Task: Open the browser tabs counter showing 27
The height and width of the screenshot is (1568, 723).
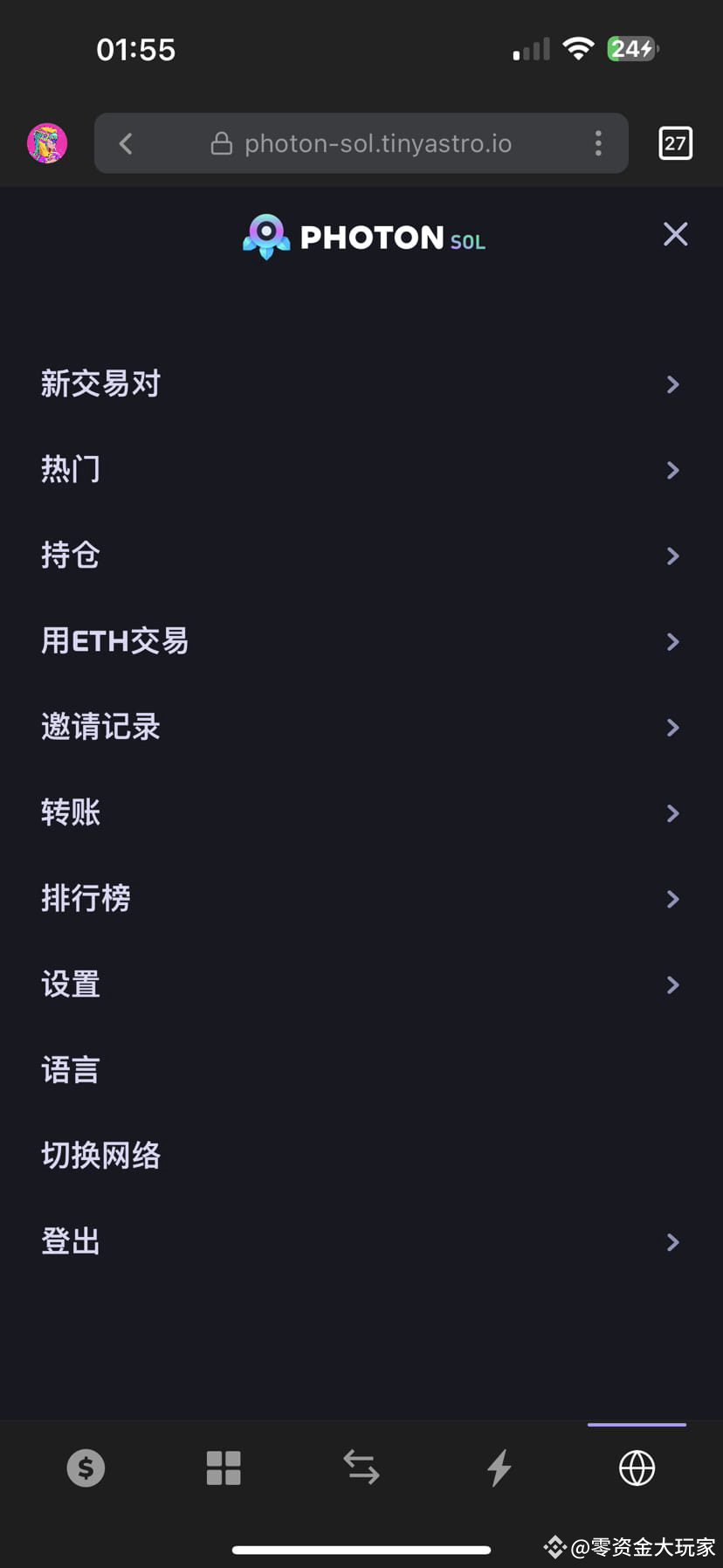Action: pyautogui.click(x=675, y=142)
